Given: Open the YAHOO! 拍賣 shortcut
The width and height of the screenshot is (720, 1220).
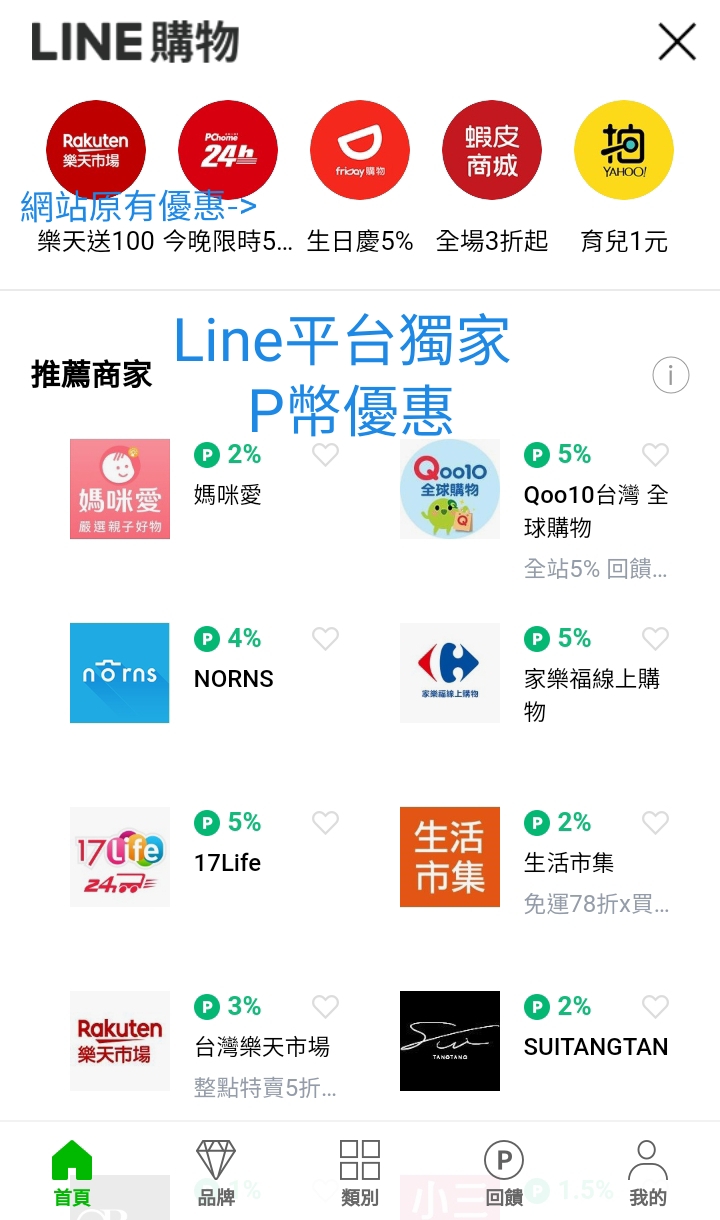Looking at the screenshot, I should (x=624, y=150).
